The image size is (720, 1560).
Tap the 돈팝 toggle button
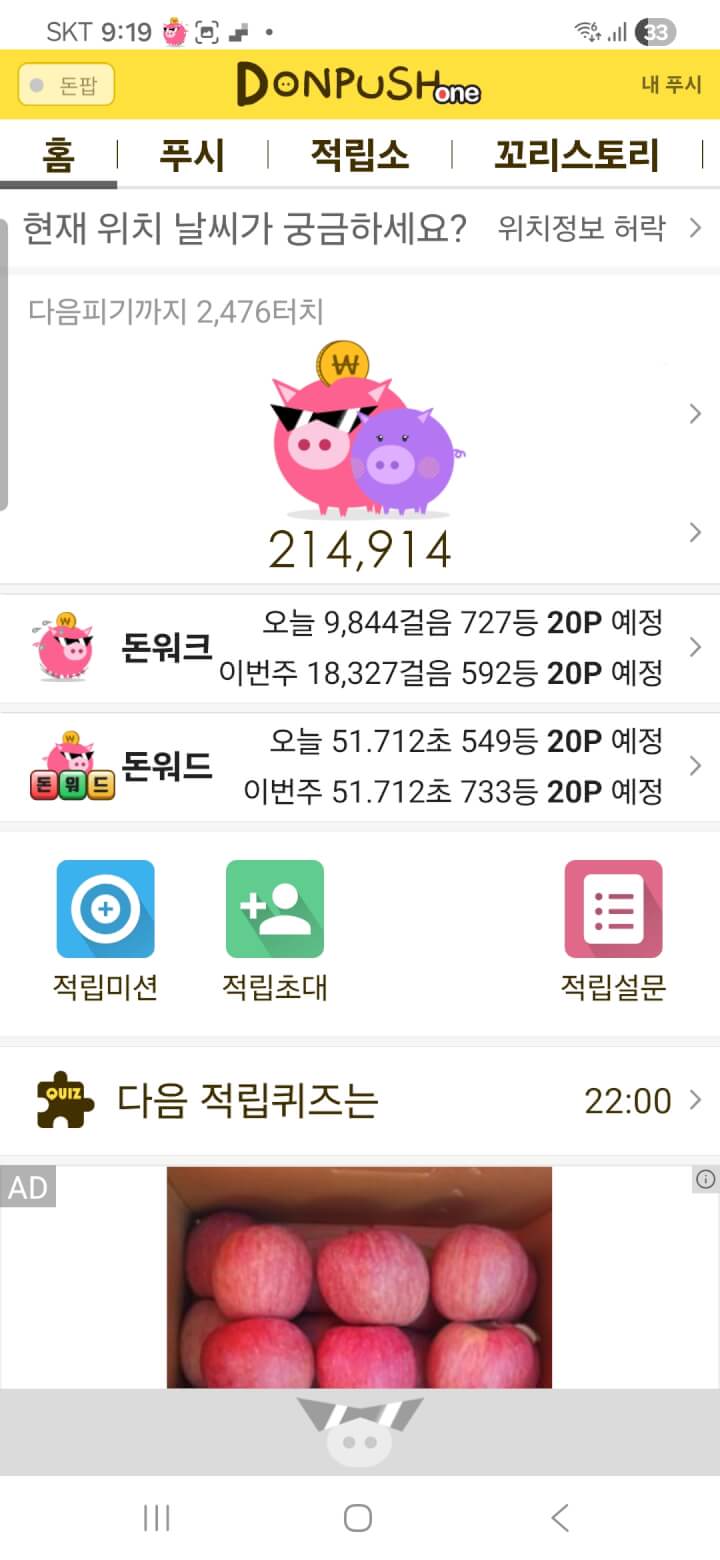point(66,85)
